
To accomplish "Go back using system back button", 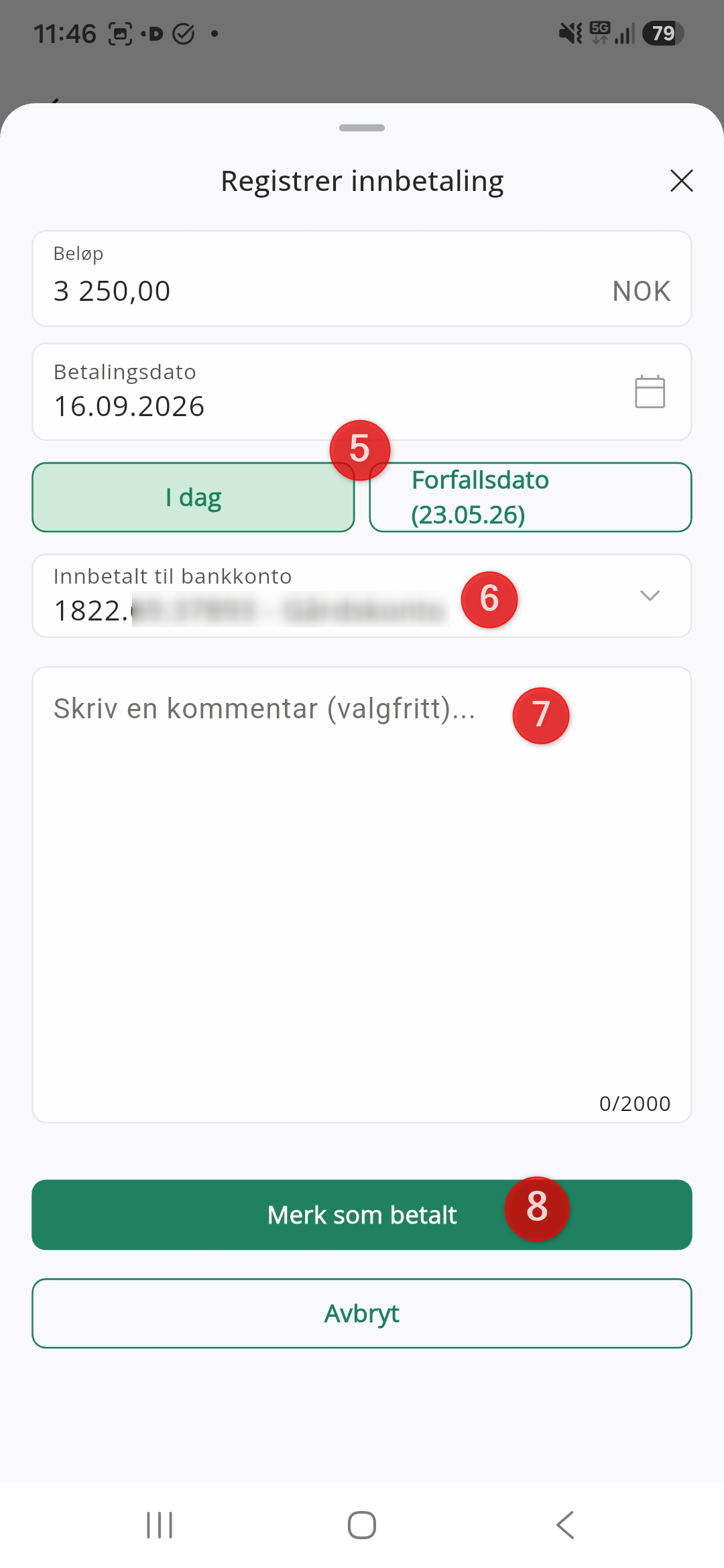I will (565, 1525).
